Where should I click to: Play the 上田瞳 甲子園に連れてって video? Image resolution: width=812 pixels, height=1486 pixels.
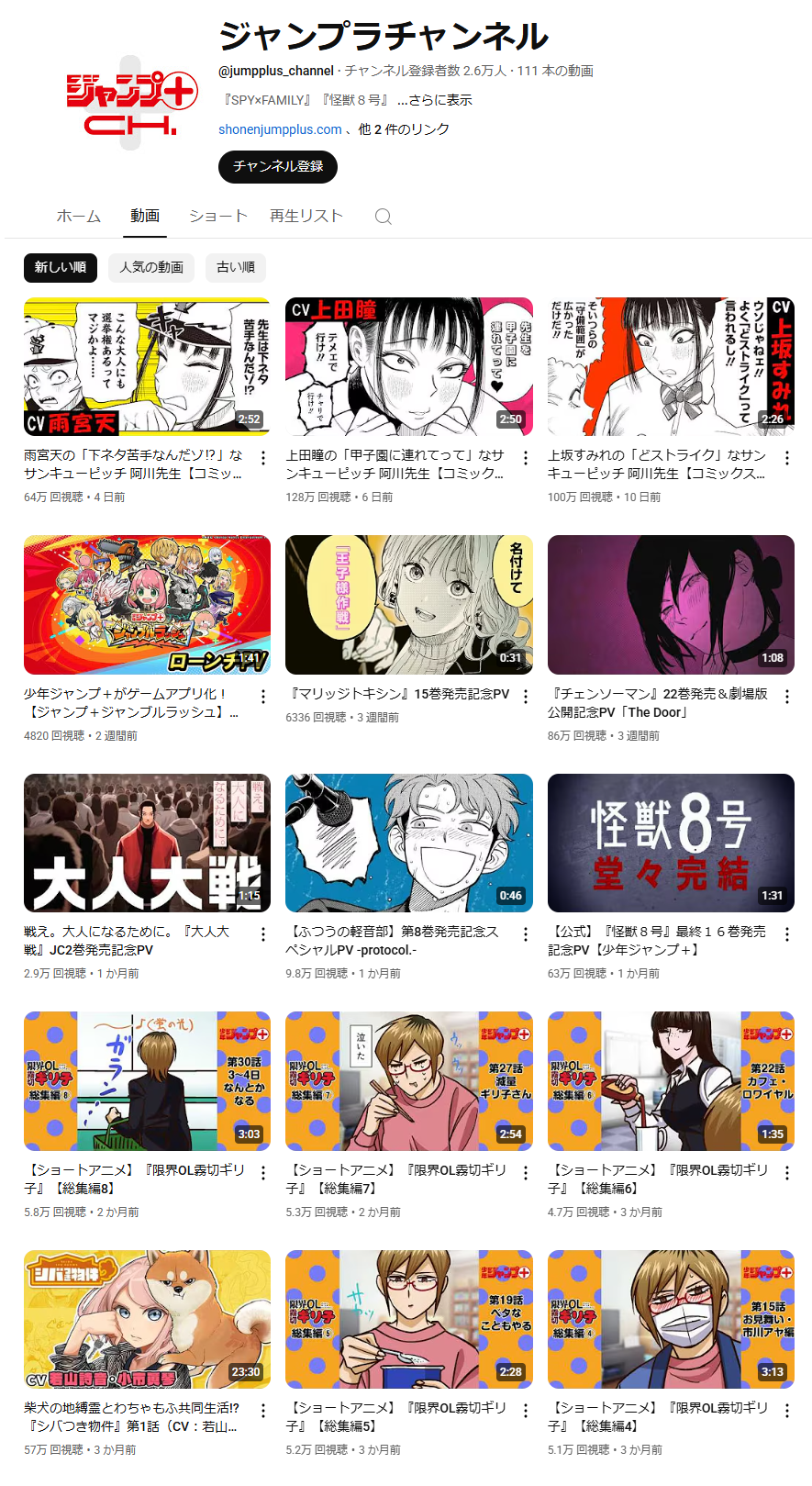pyautogui.click(x=408, y=366)
